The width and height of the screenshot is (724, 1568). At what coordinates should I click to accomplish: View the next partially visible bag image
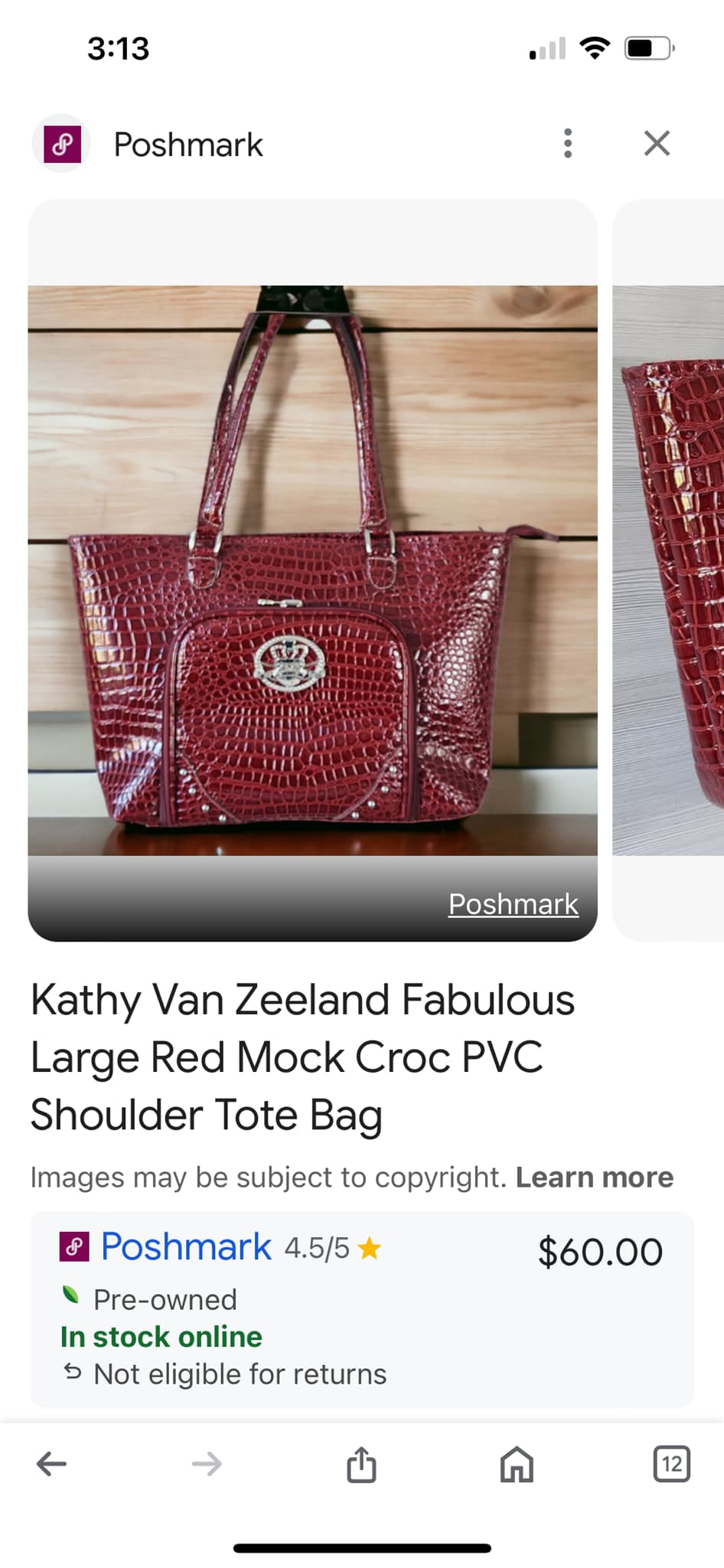tap(669, 570)
